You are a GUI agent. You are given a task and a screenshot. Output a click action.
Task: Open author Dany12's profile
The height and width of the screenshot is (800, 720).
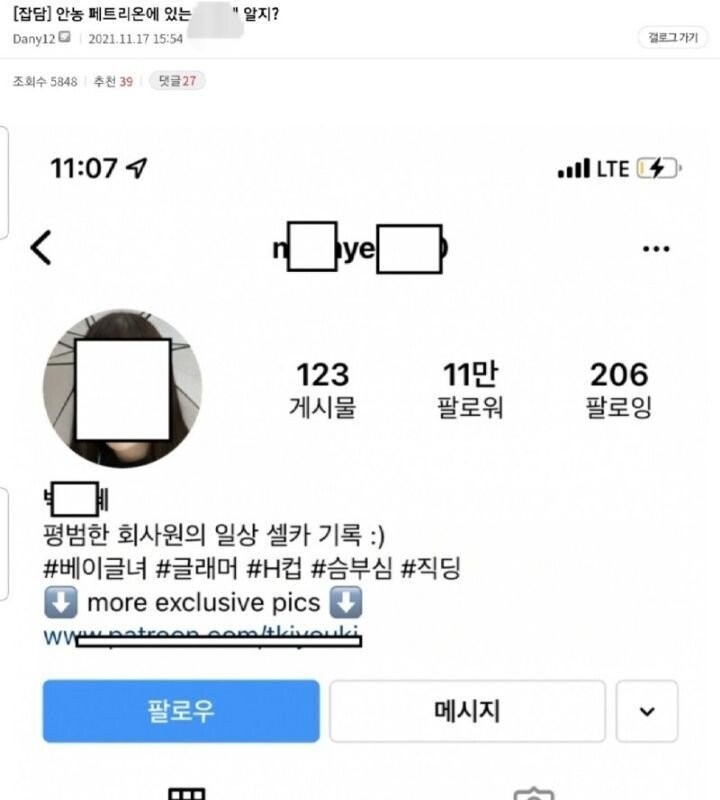(34, 39)
